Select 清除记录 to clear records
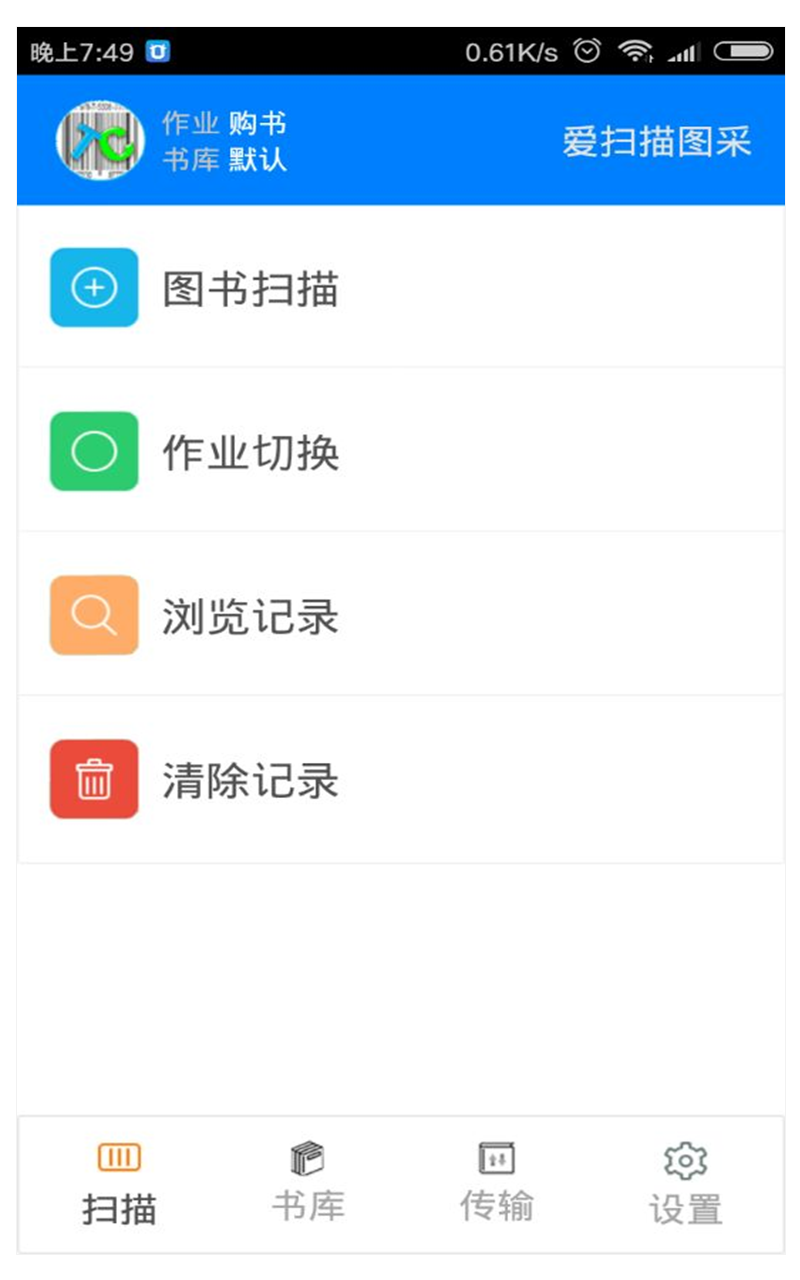The image size is (800, 1280). click(400, 779)
